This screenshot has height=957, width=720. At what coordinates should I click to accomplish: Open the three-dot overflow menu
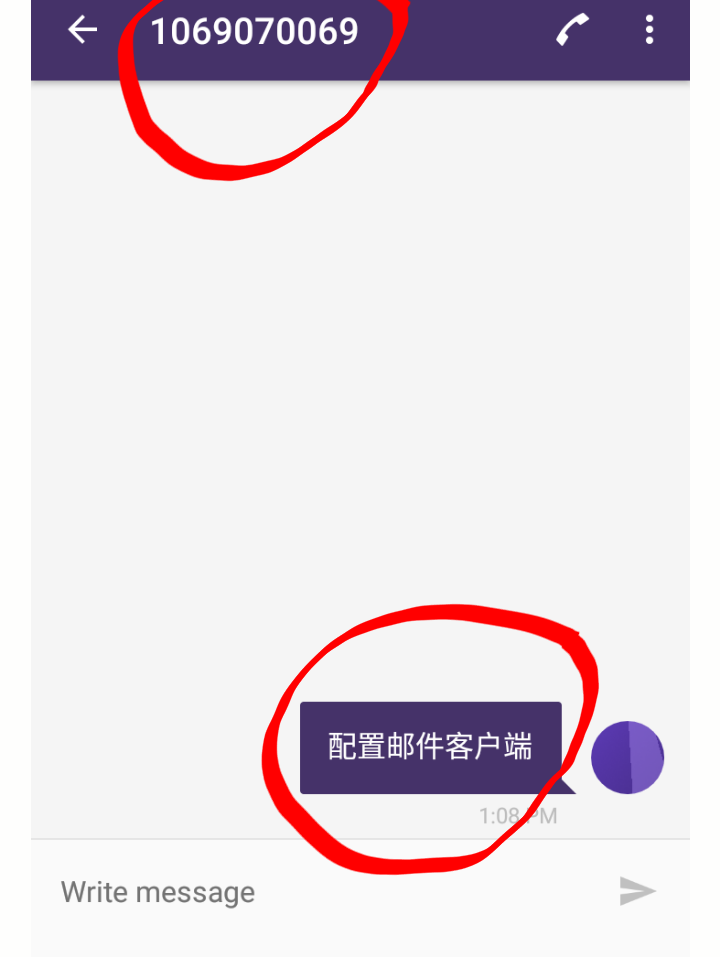point(649,29)
